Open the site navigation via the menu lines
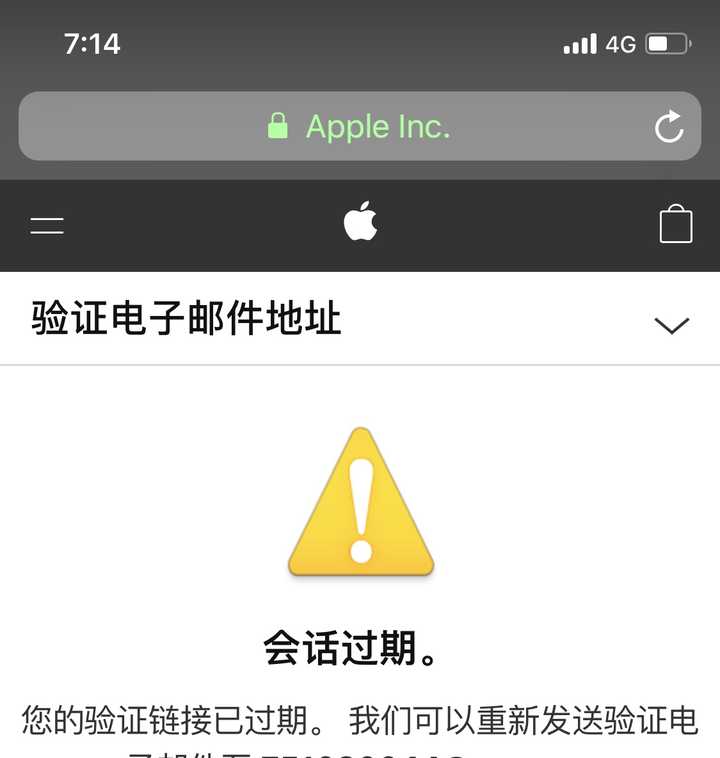Screen dimensions: 720x758 pos(46,225)
